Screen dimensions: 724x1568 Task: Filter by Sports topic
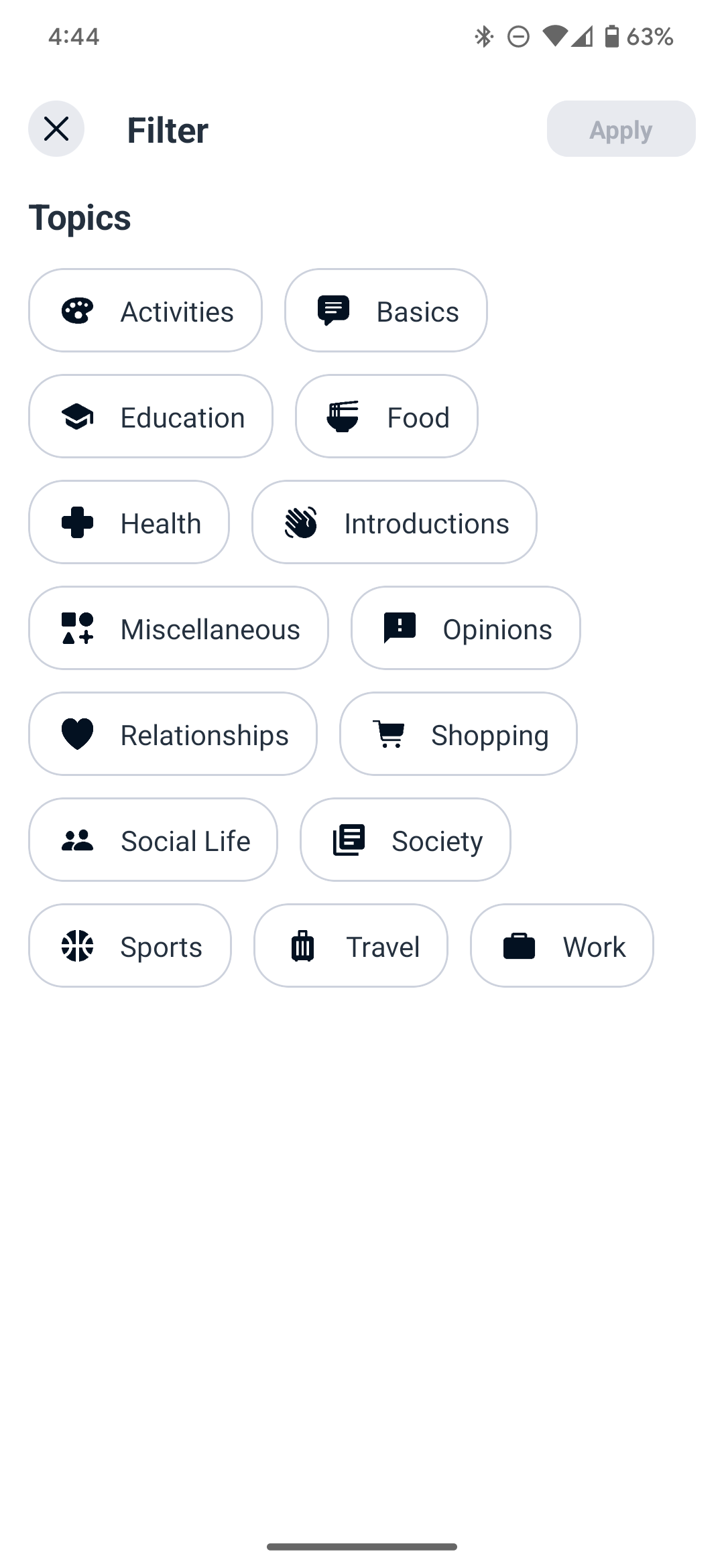tap(130, 946)
